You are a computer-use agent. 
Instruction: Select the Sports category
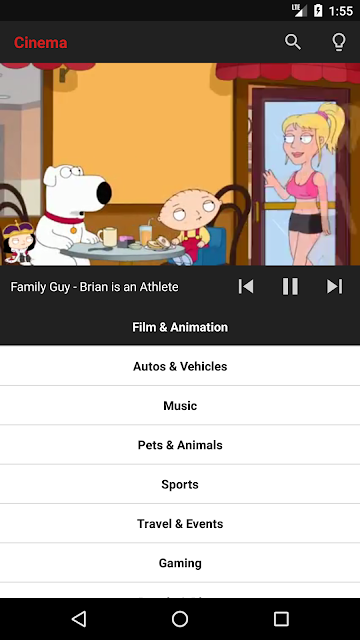click(180, 484)
